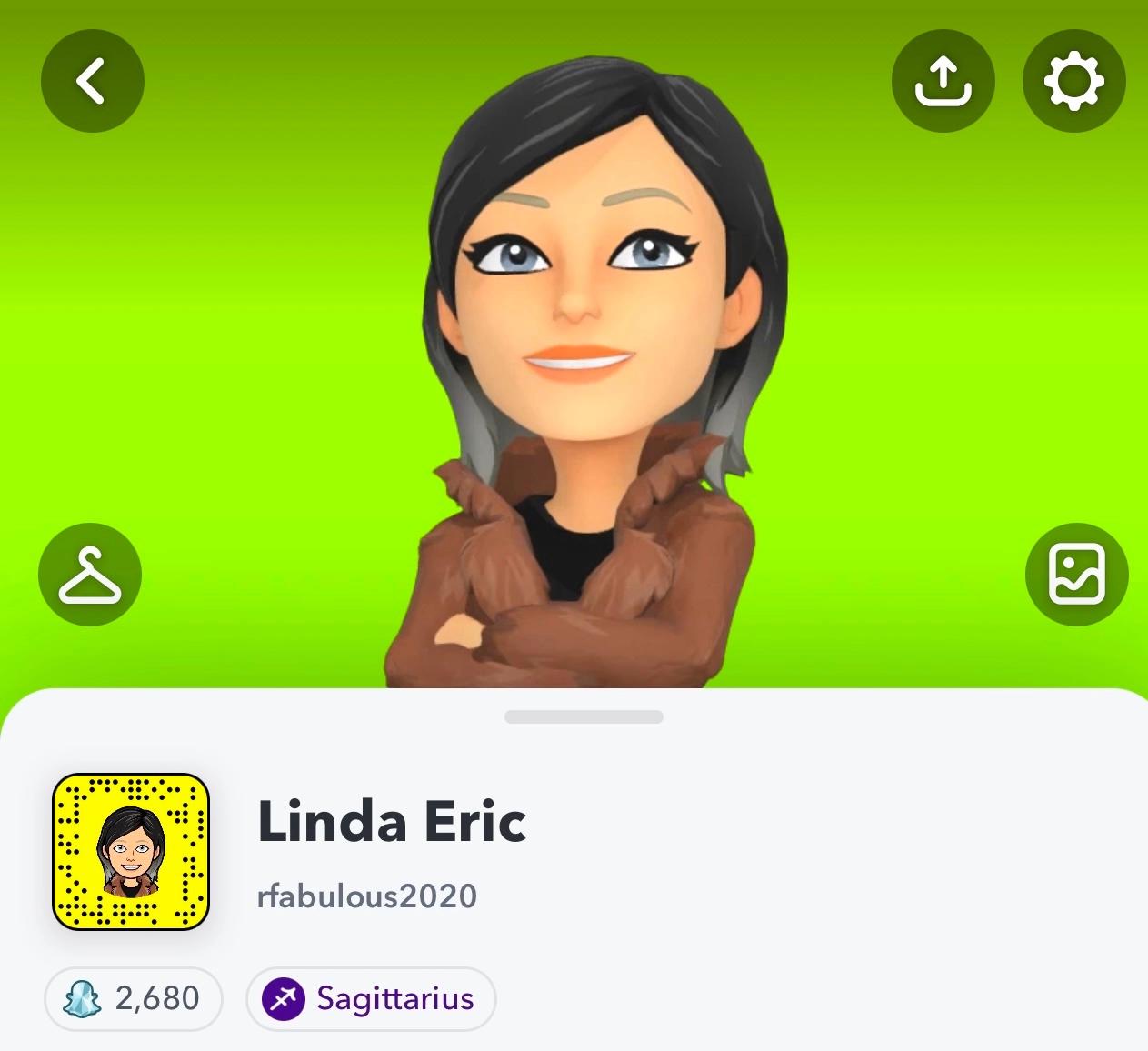This screenshot has width=1148, height=1051.
Task: Share the profile with the upload icon
Action: pyautogui.click(x=943, y=81)
